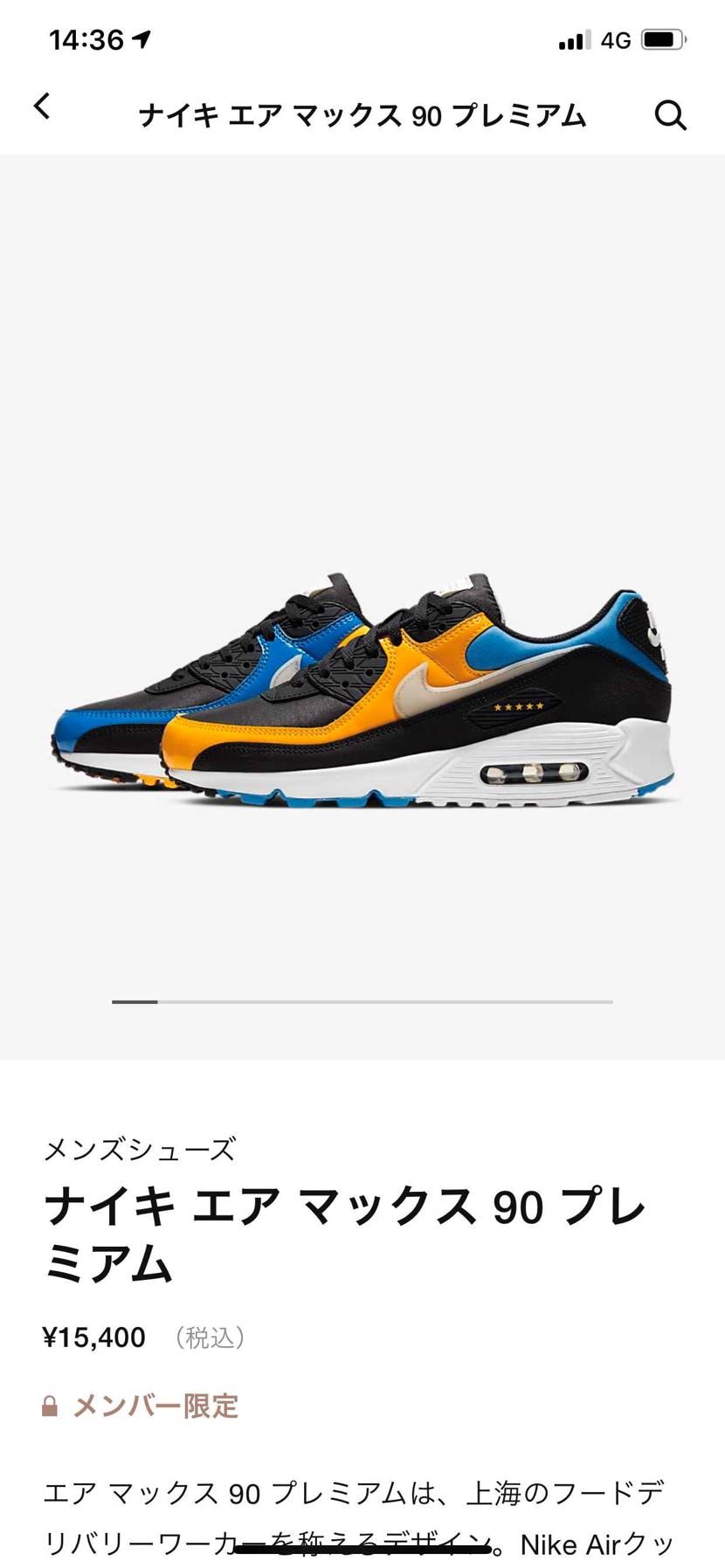This screenshot has height=1568, width=725.
Task: Open search with the magnifier icon
Action: tap(670, 114)
